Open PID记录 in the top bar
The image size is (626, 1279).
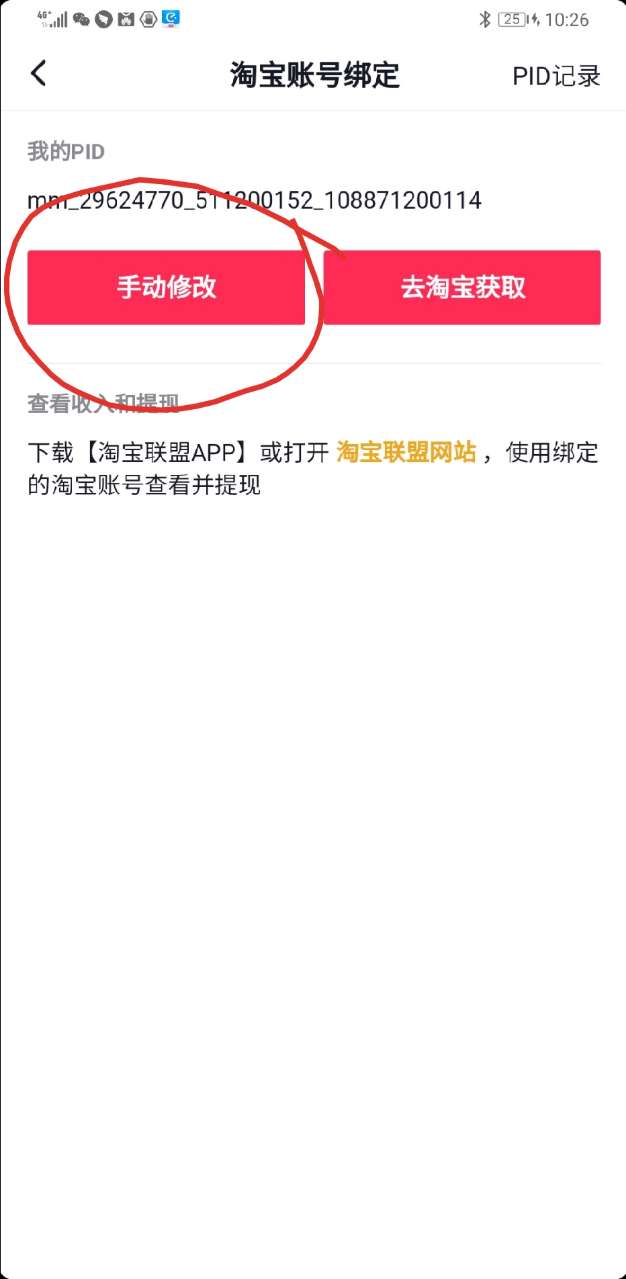[556, 76]
